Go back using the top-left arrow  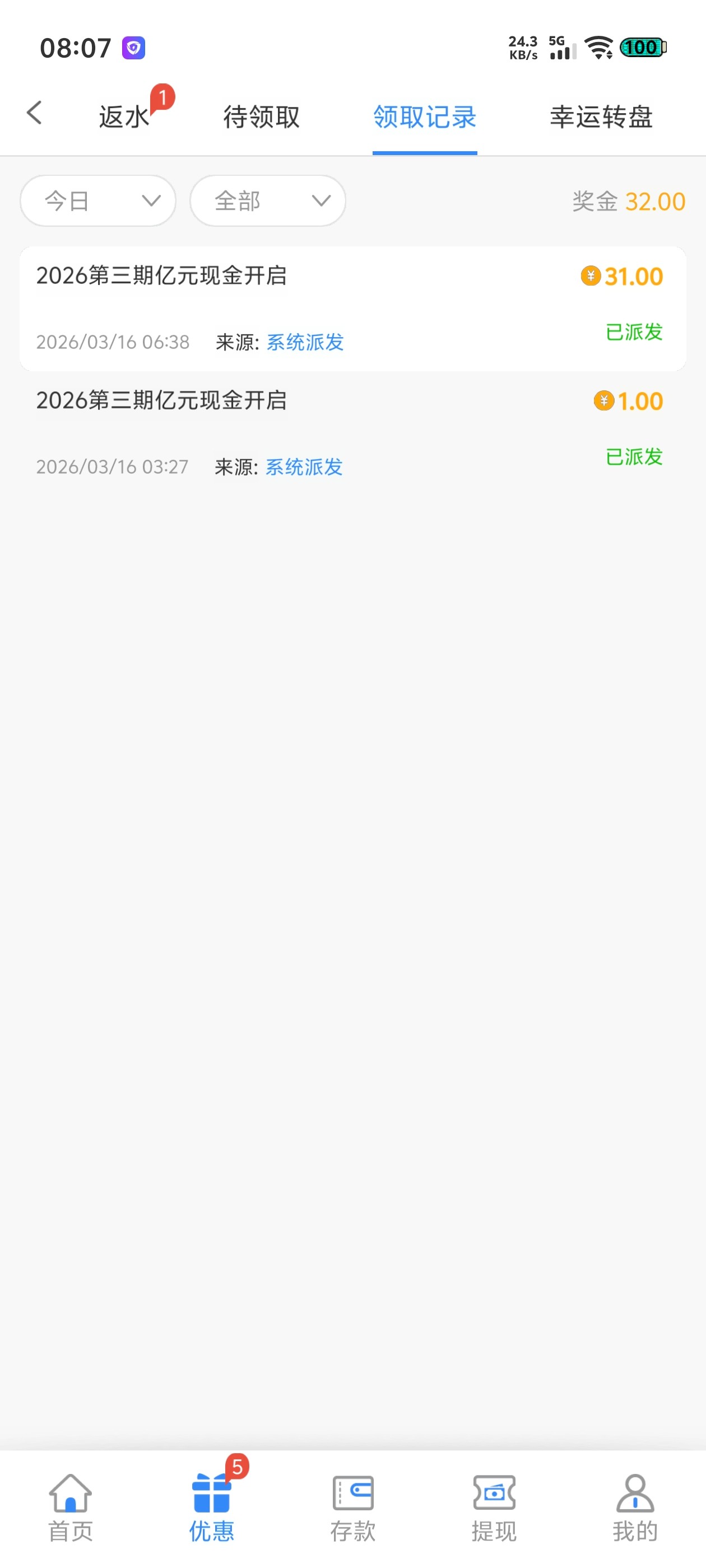pos(35,114)
